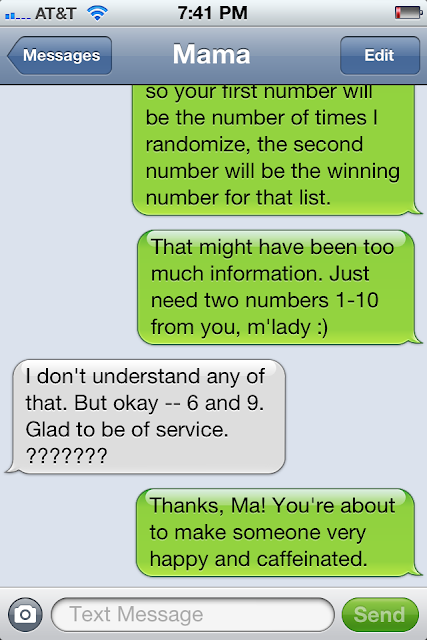The image size is (427, 640).
Task: Tap the Edit button
Action: (x=380, y=56)
